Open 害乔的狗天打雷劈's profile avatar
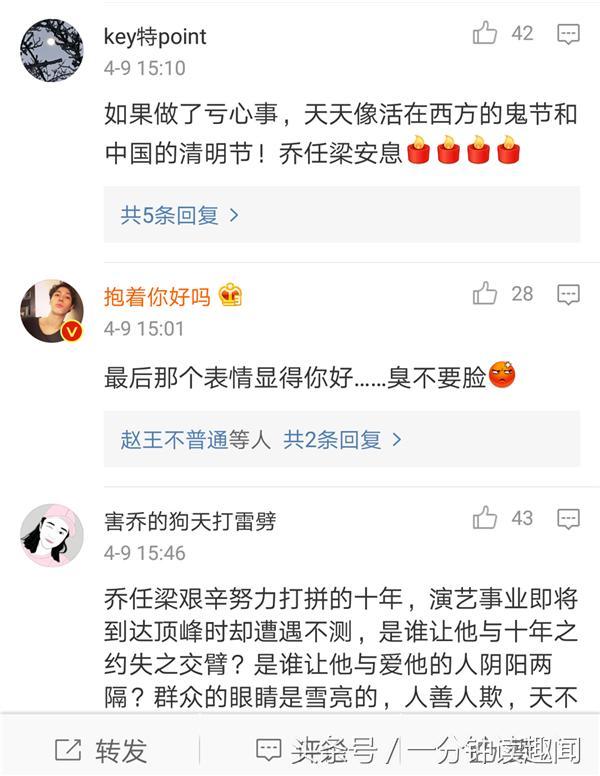Viewport: 600px width, 776px height. coord(51,535)
